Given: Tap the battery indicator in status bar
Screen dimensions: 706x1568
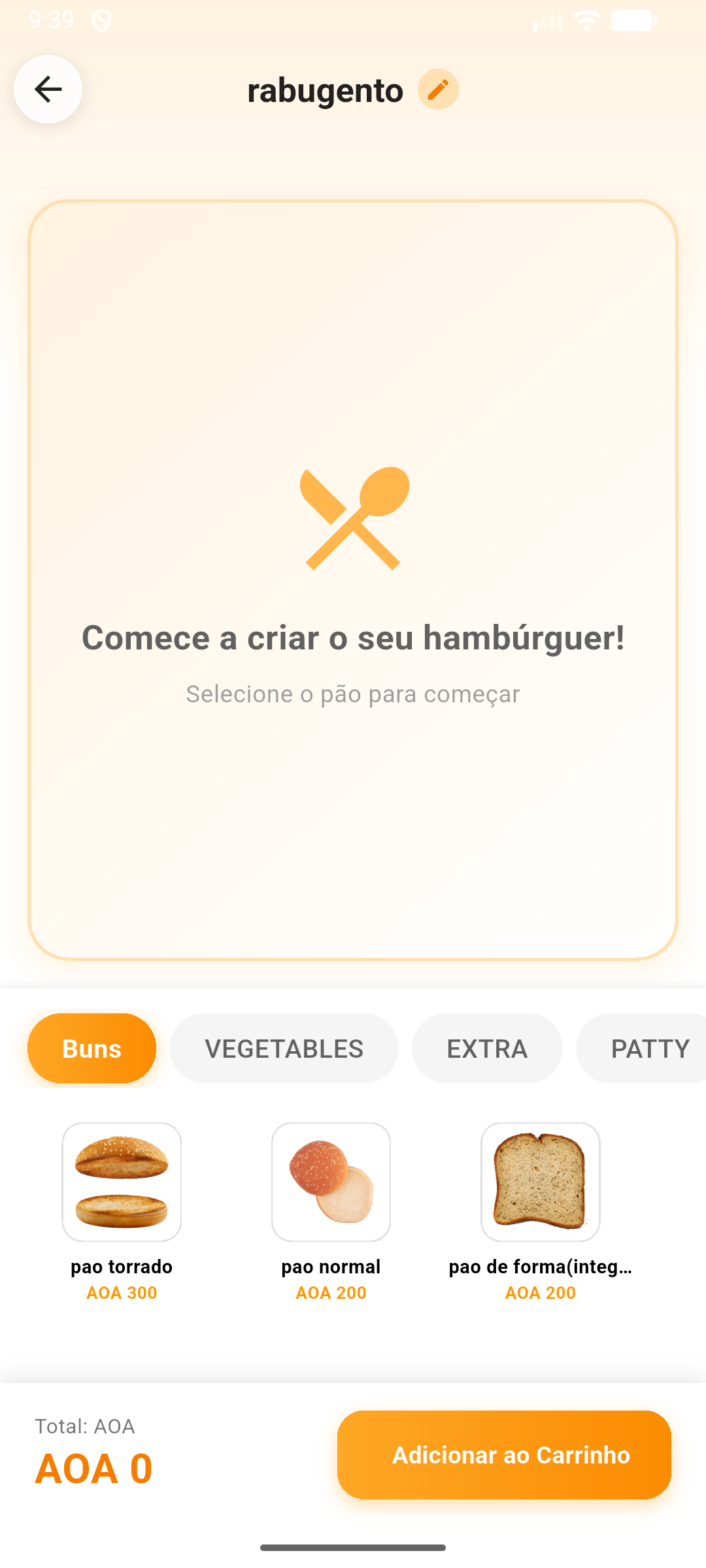Looking at the screenshot, I should pyautogui.click(x=633, y=20).
